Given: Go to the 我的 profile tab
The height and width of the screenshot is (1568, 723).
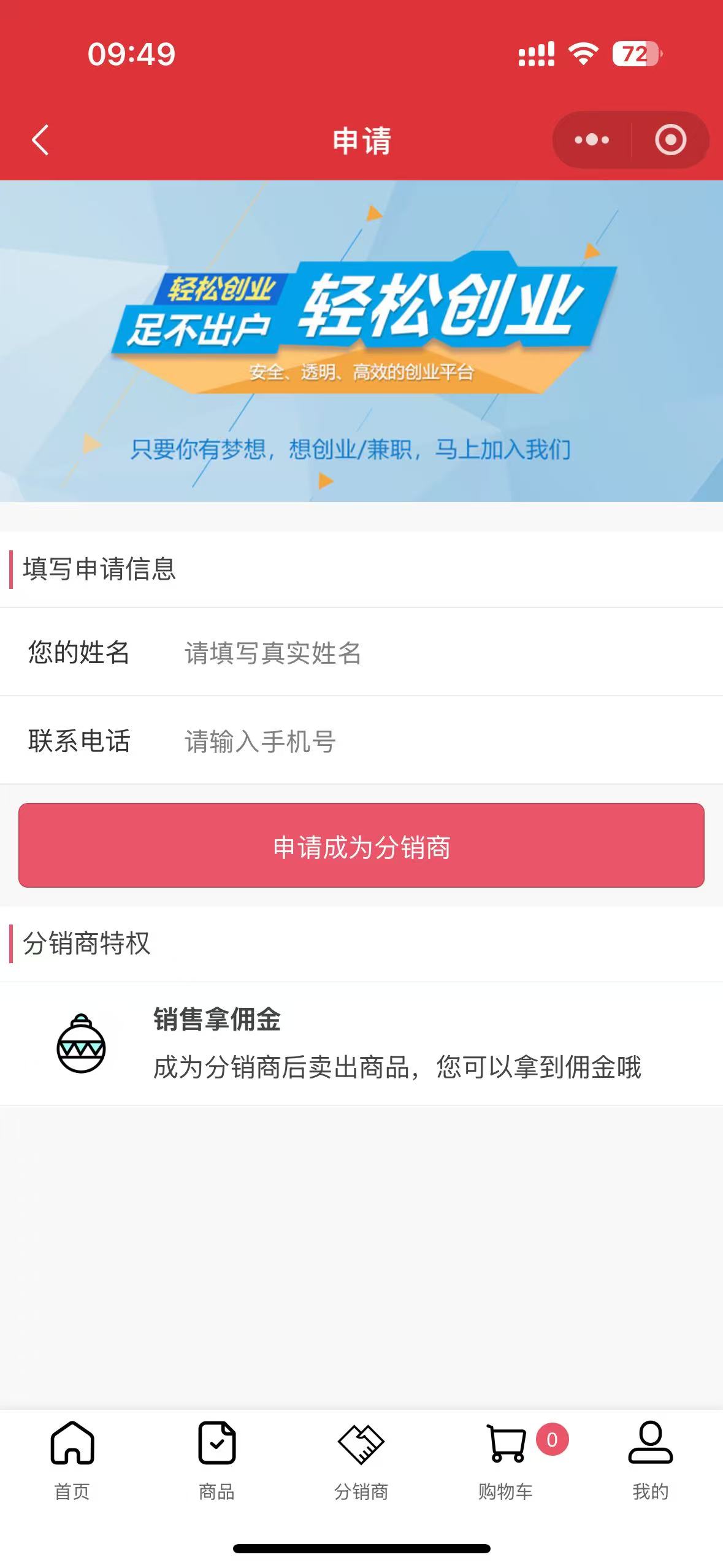Looking at the screenshot, I should point(651,1461).
